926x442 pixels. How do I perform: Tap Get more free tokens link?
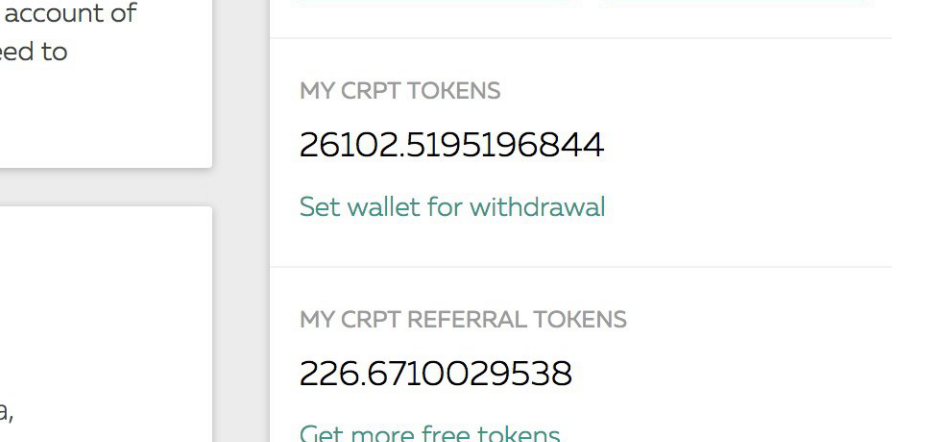pos(430,433)
